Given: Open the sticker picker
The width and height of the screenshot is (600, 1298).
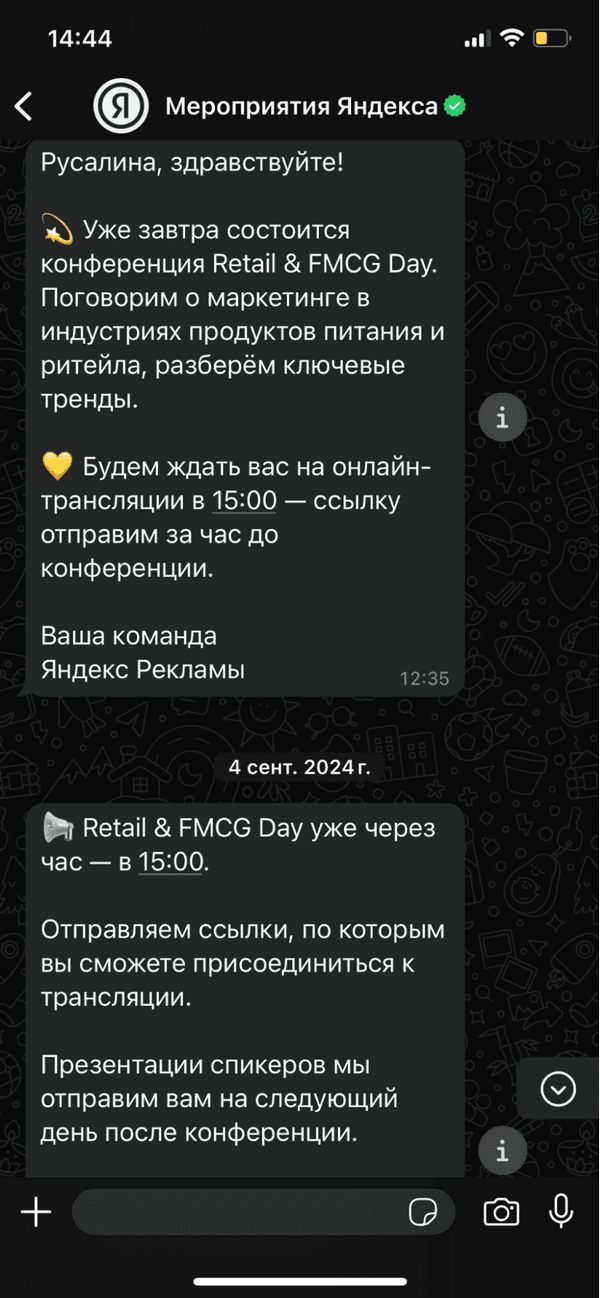Looking at the screenshot, I should 424,1213.
